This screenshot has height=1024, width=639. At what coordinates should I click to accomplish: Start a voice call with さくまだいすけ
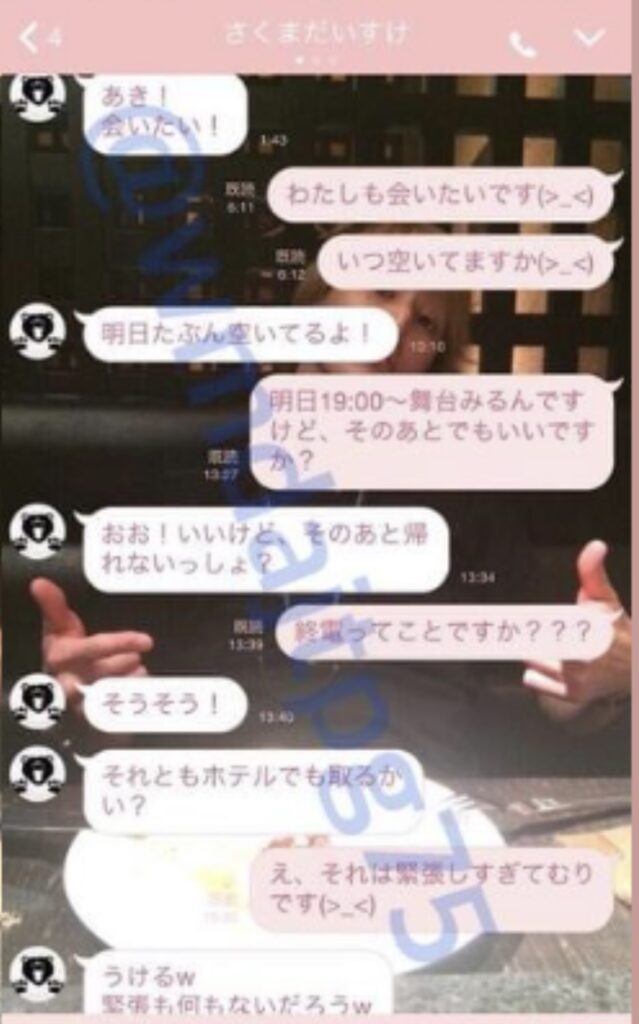[522, 42]
